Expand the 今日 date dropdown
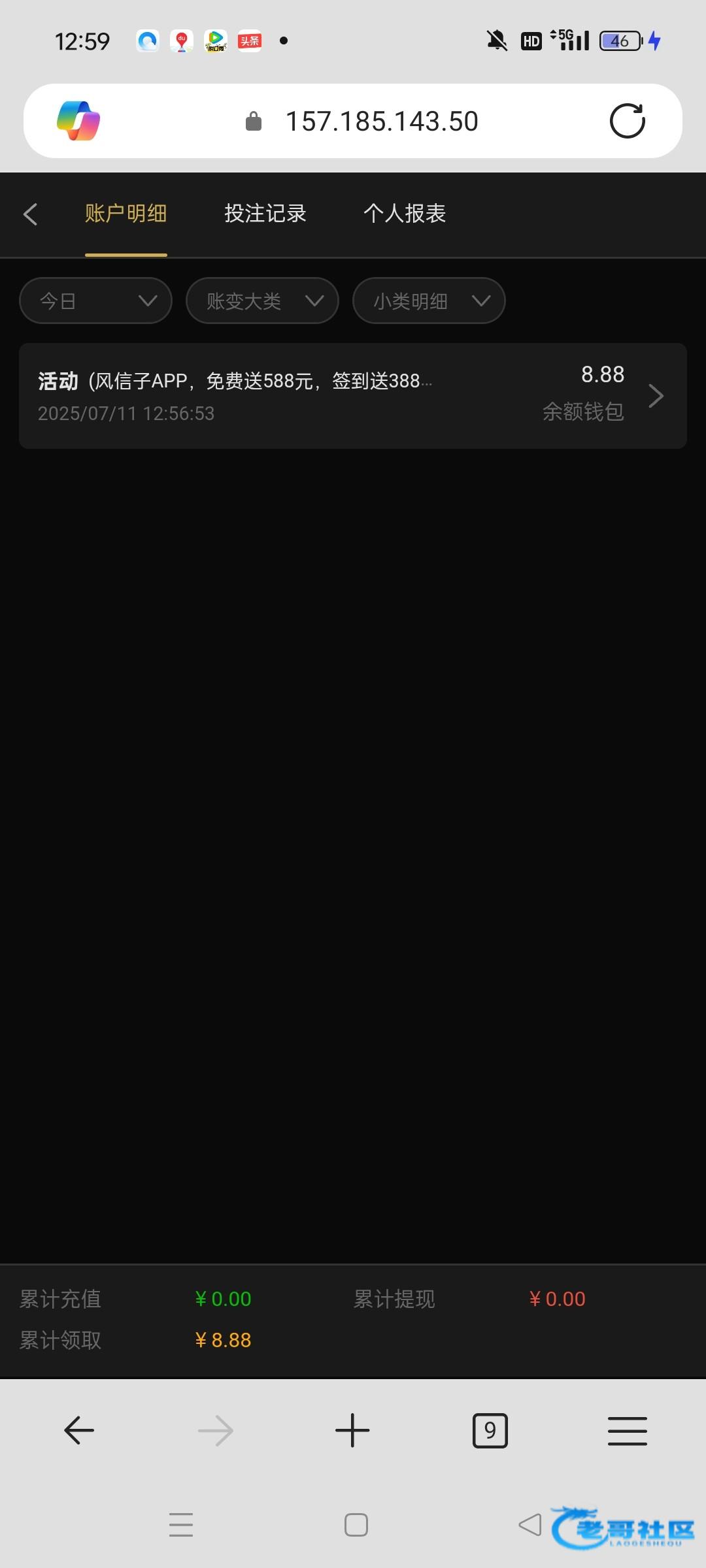The image size is (706, 1568). [96, 301]
